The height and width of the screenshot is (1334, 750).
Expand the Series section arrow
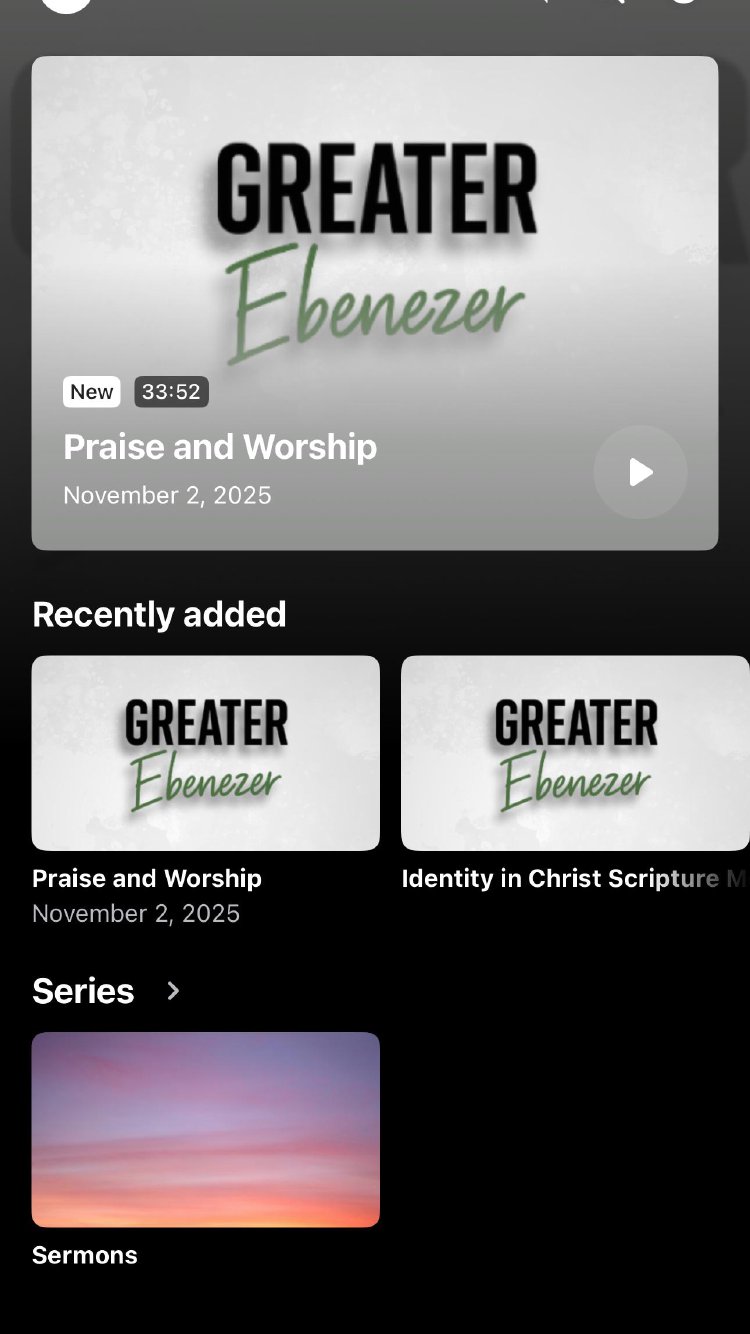(x=173, y=991)
